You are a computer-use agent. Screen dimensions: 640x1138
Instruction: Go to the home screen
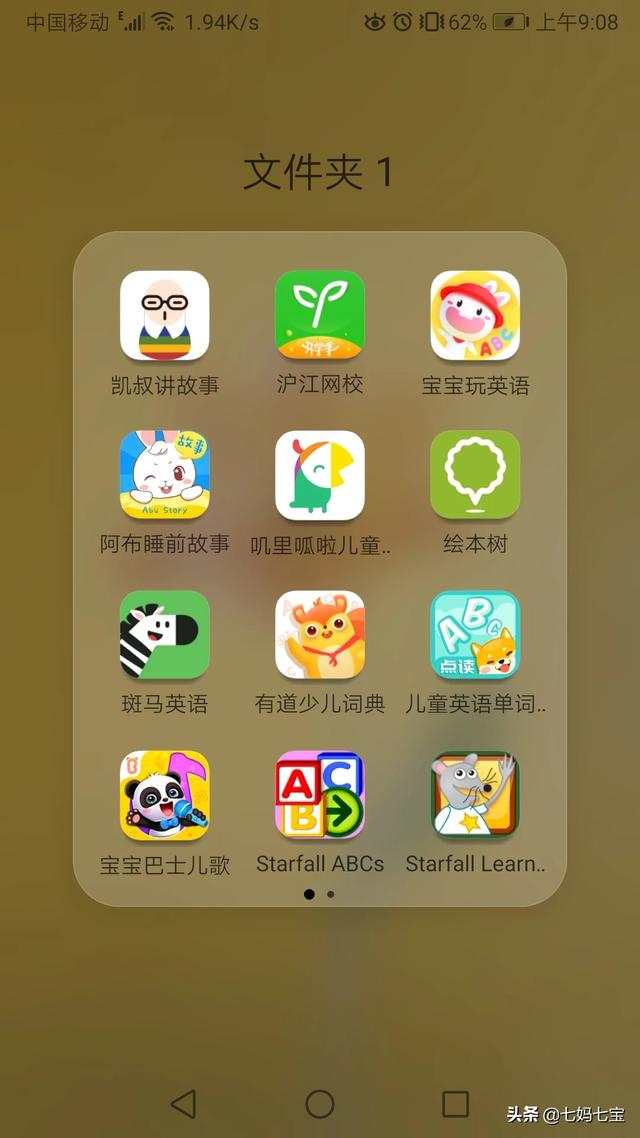click(x=320, y=1104)
